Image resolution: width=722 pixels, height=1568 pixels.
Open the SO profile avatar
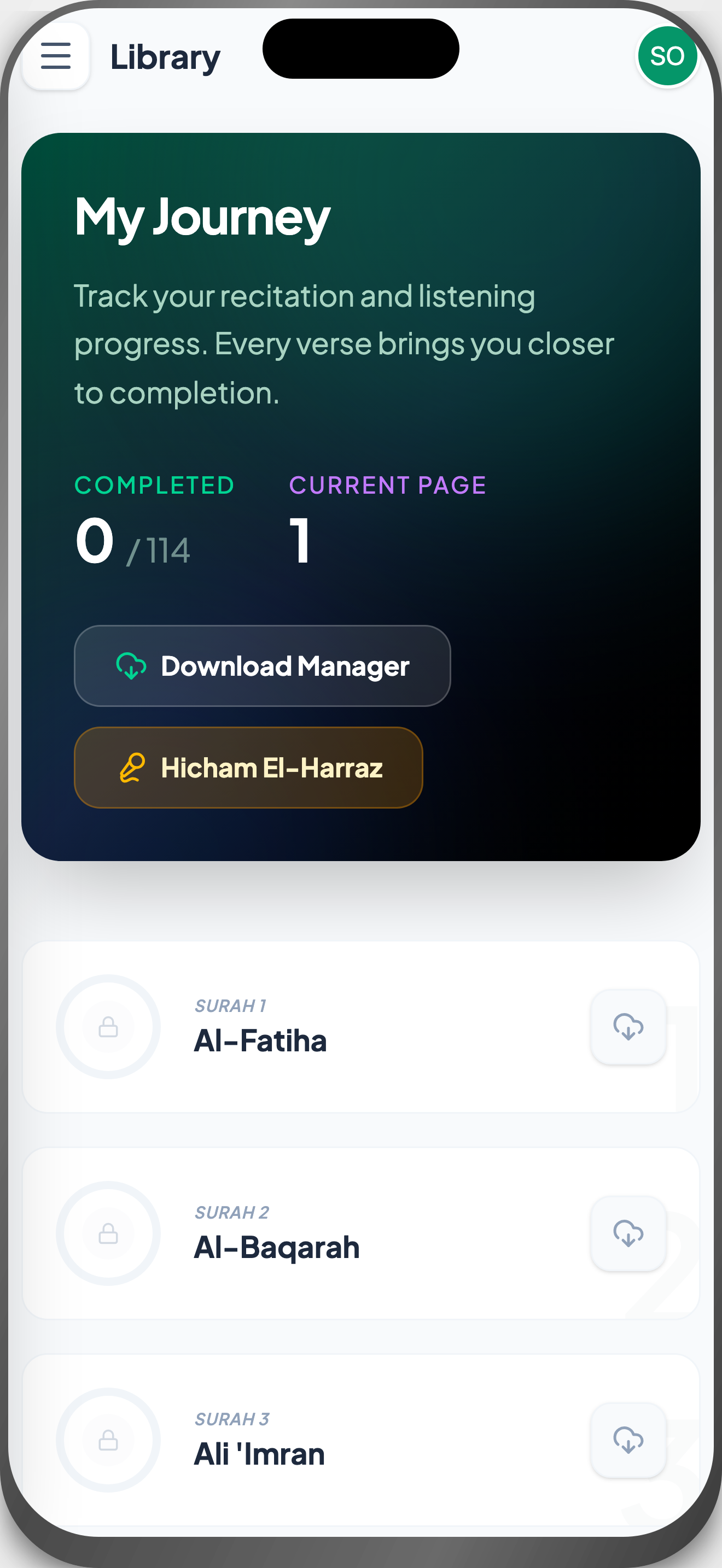point(667,57)
